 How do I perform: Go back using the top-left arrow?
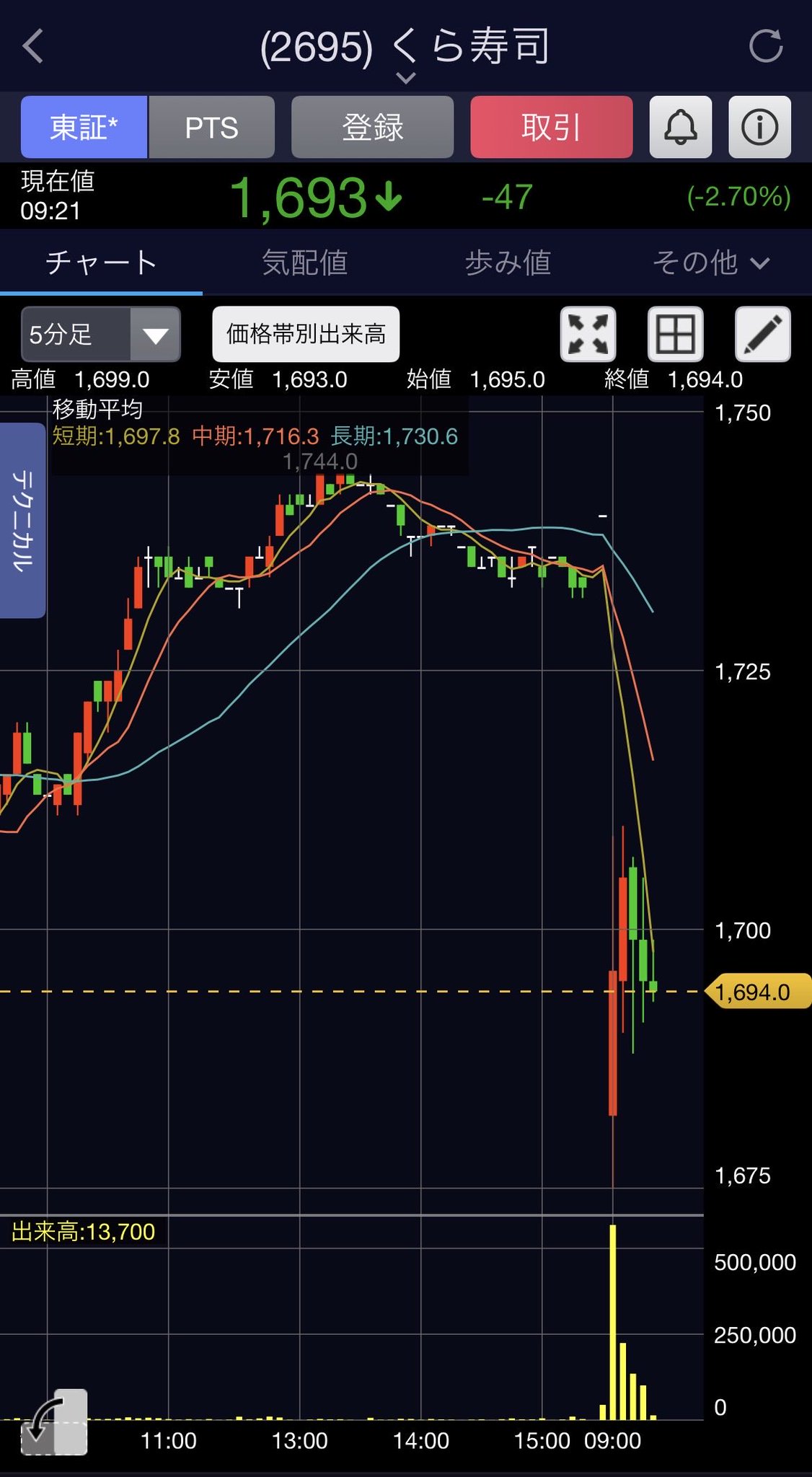pyautogui.click(x=33, y=47)
